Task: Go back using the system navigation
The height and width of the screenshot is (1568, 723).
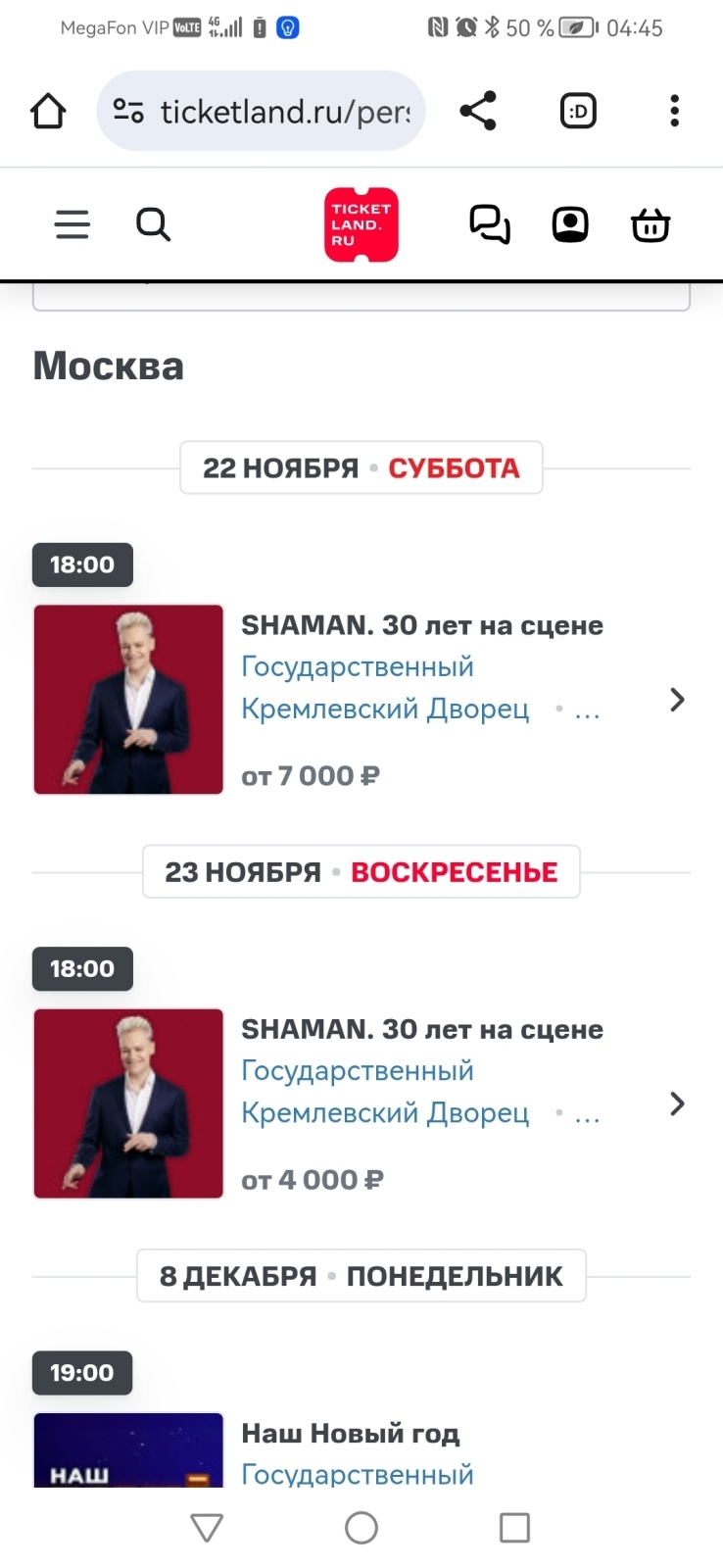Action: pos(207,1527)
